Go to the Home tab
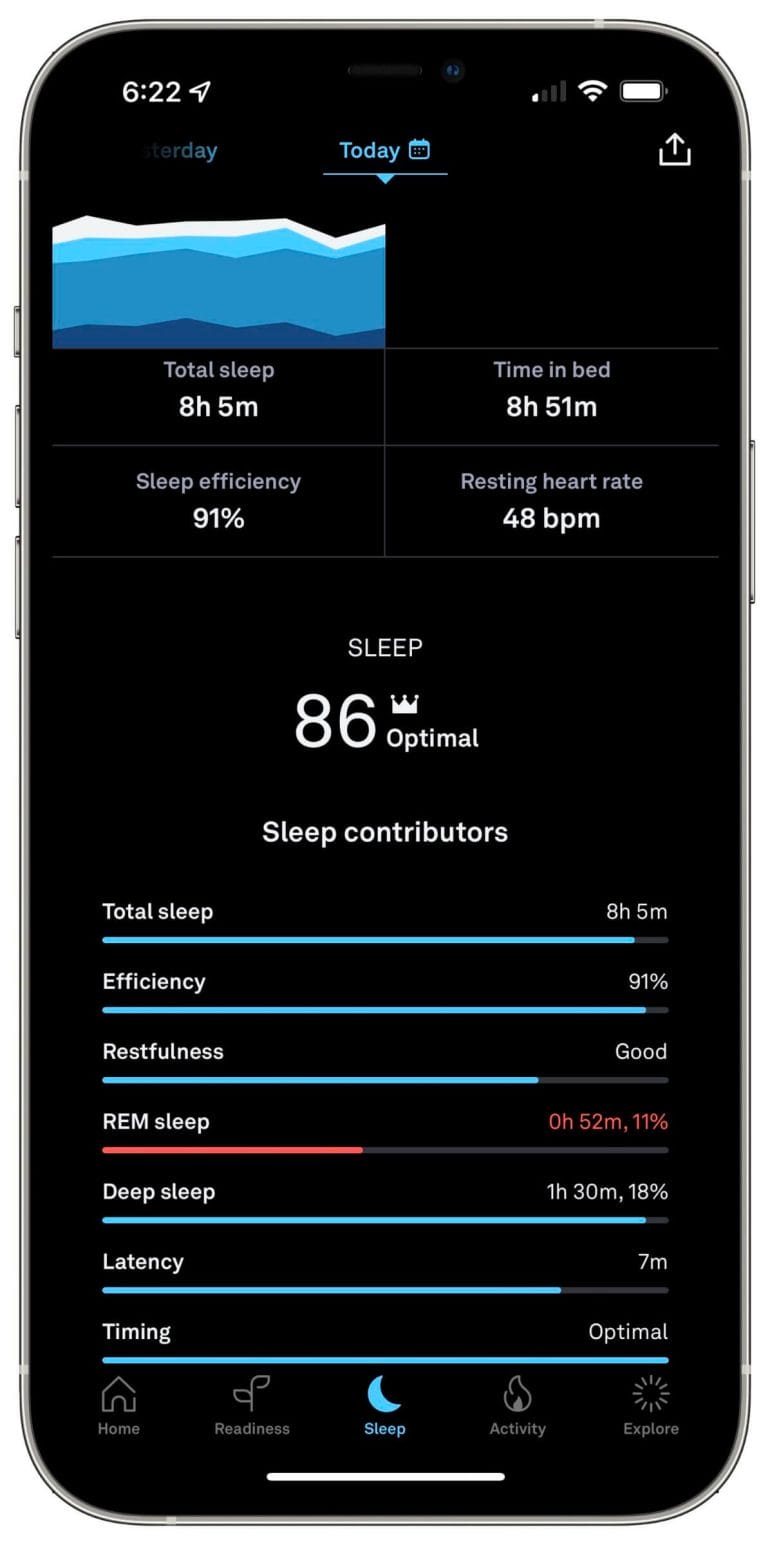 click(x=118, y=1406)
